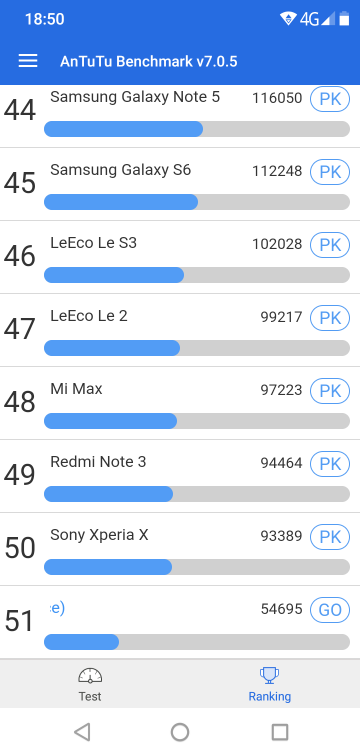Open recent apps from navigation bar

coord(280,732)
